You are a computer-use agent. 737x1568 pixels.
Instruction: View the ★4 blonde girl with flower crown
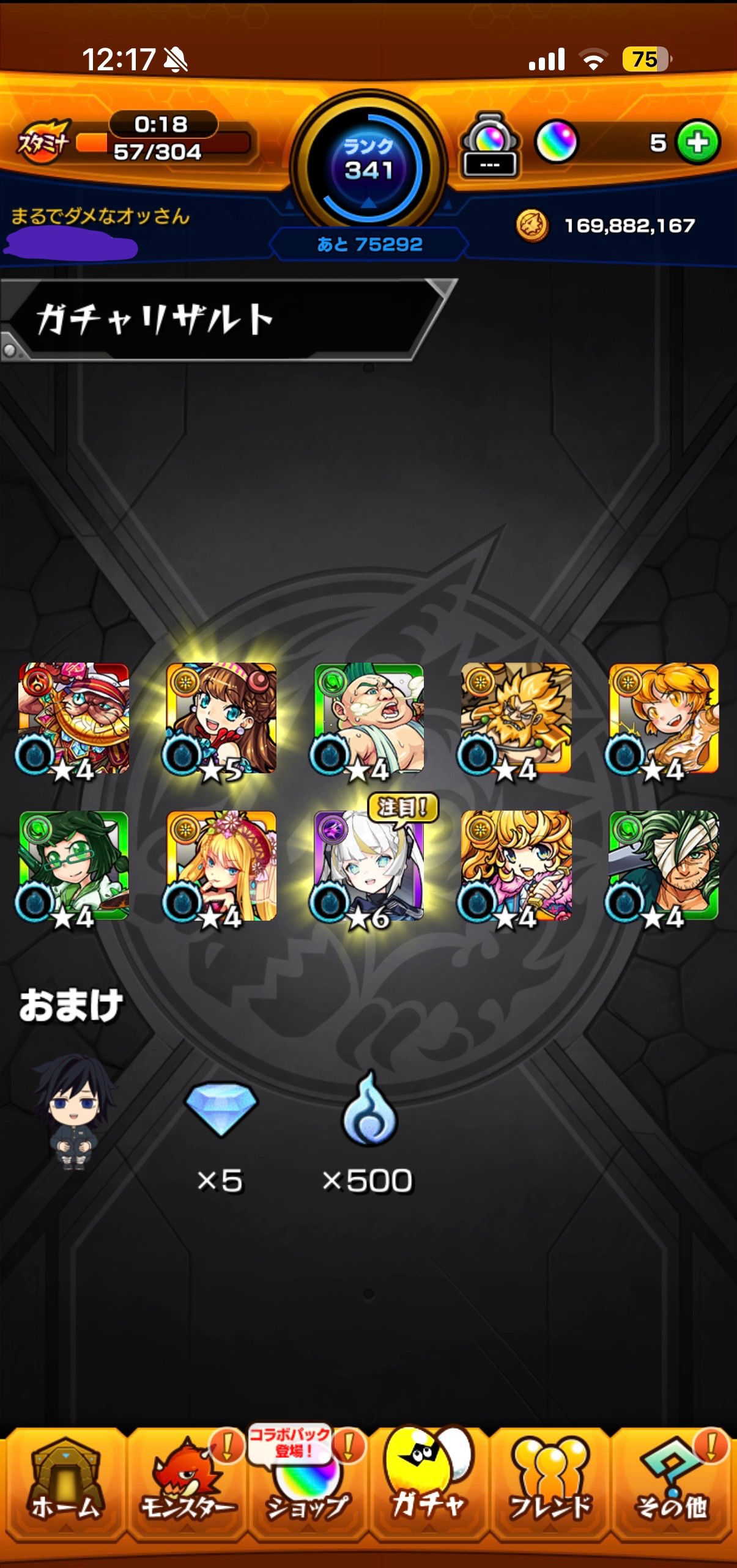click(221, 865)
